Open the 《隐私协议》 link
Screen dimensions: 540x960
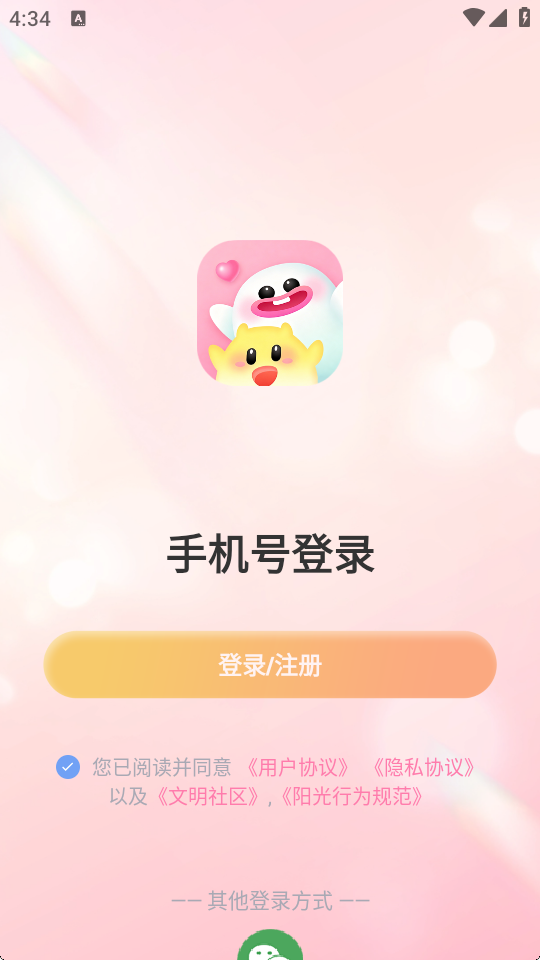click(x=424, y=767)
